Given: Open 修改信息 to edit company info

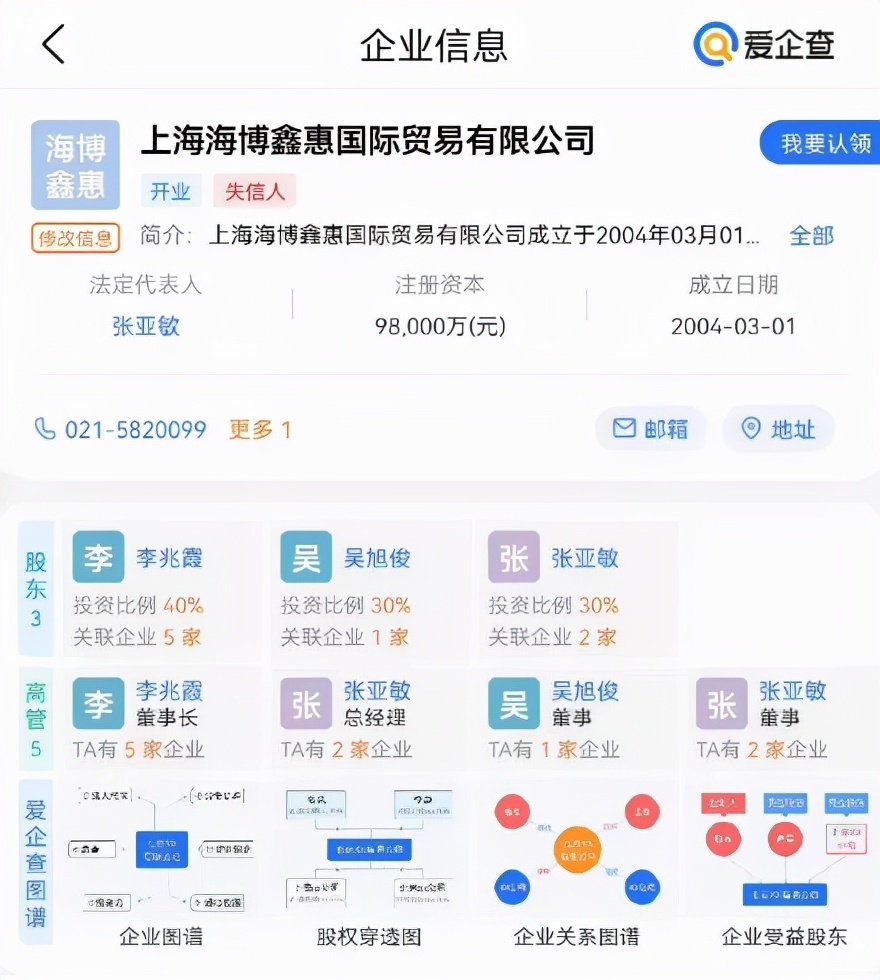Looking at the screenshot, I should pos(76,238).
